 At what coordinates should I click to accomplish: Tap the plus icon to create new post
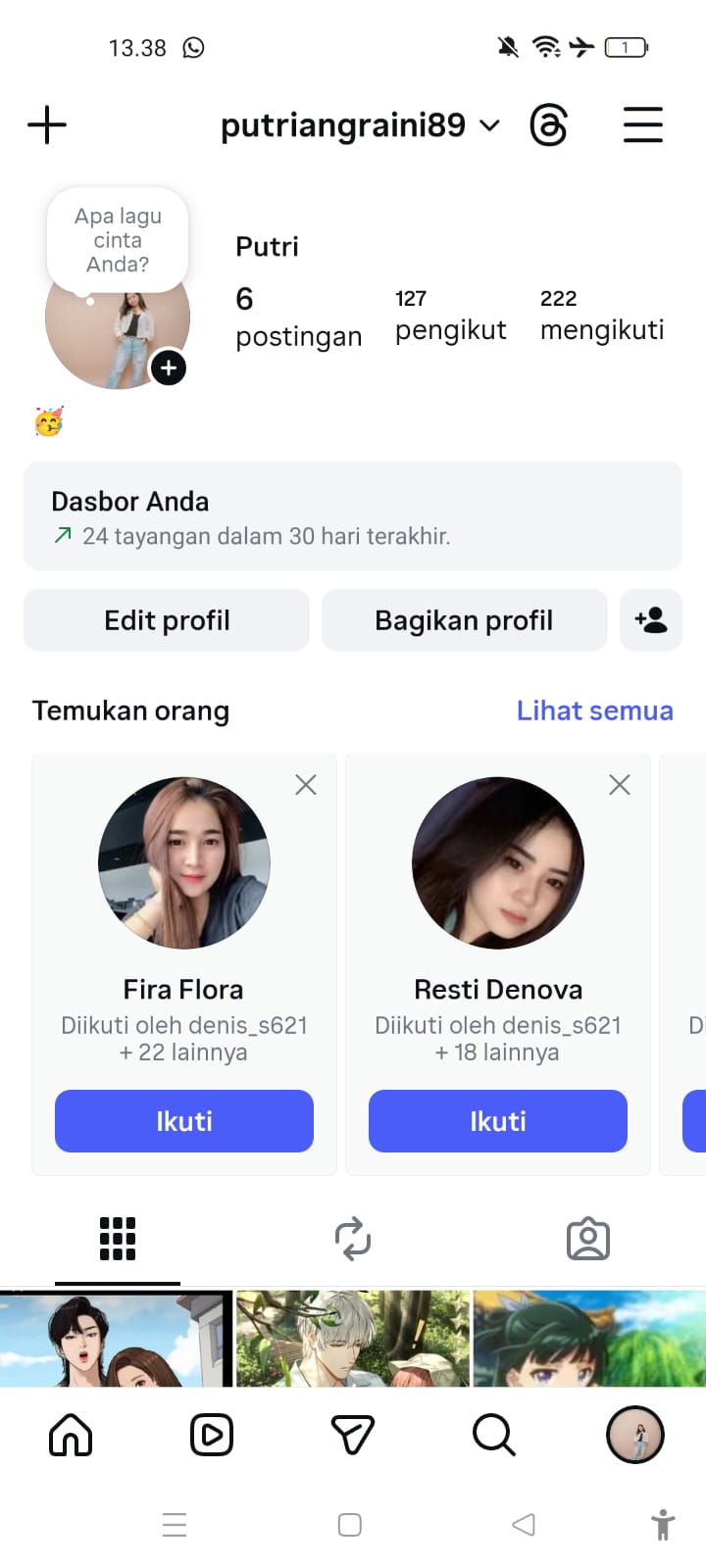coord(47,125)
